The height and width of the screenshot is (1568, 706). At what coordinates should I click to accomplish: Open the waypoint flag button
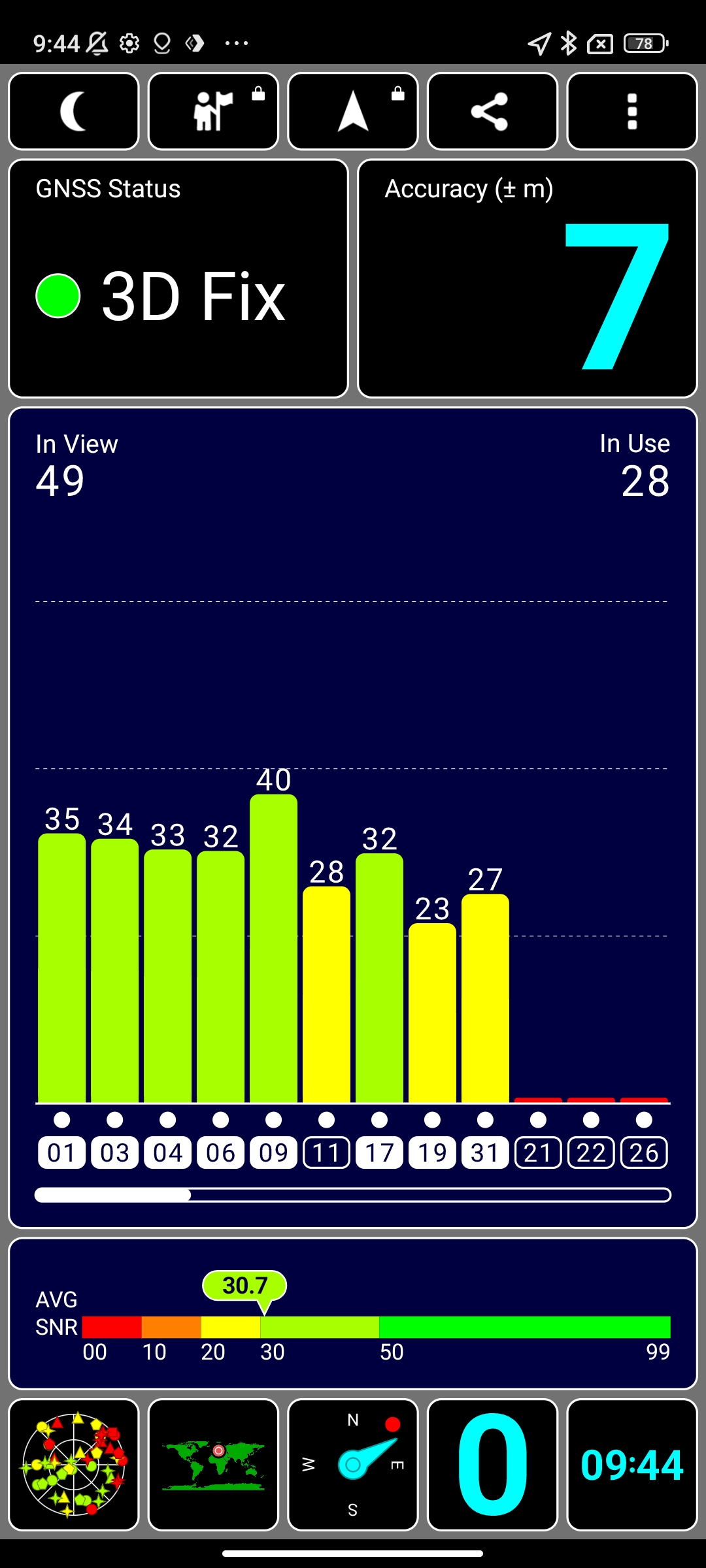[x=213, y=112]
